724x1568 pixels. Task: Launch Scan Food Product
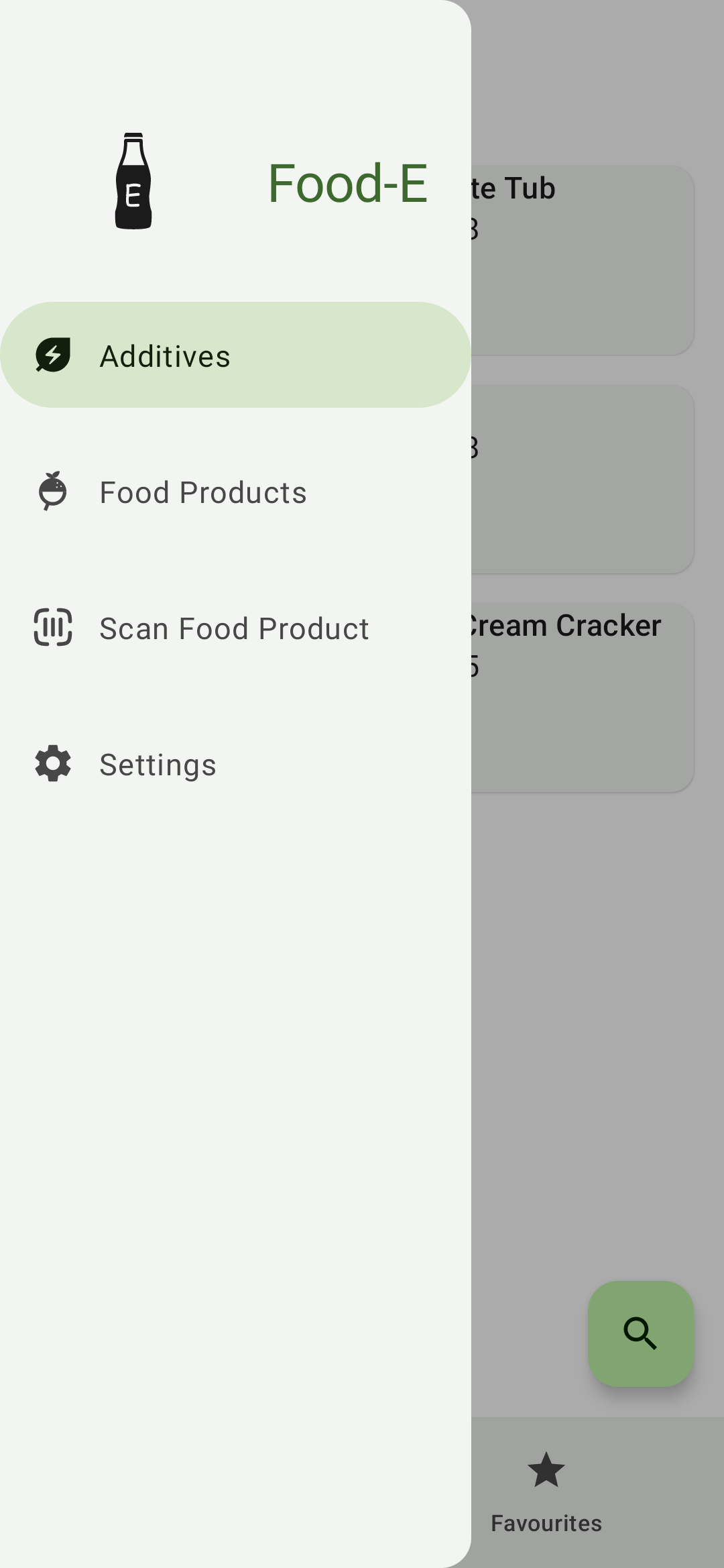pos(233,628)
